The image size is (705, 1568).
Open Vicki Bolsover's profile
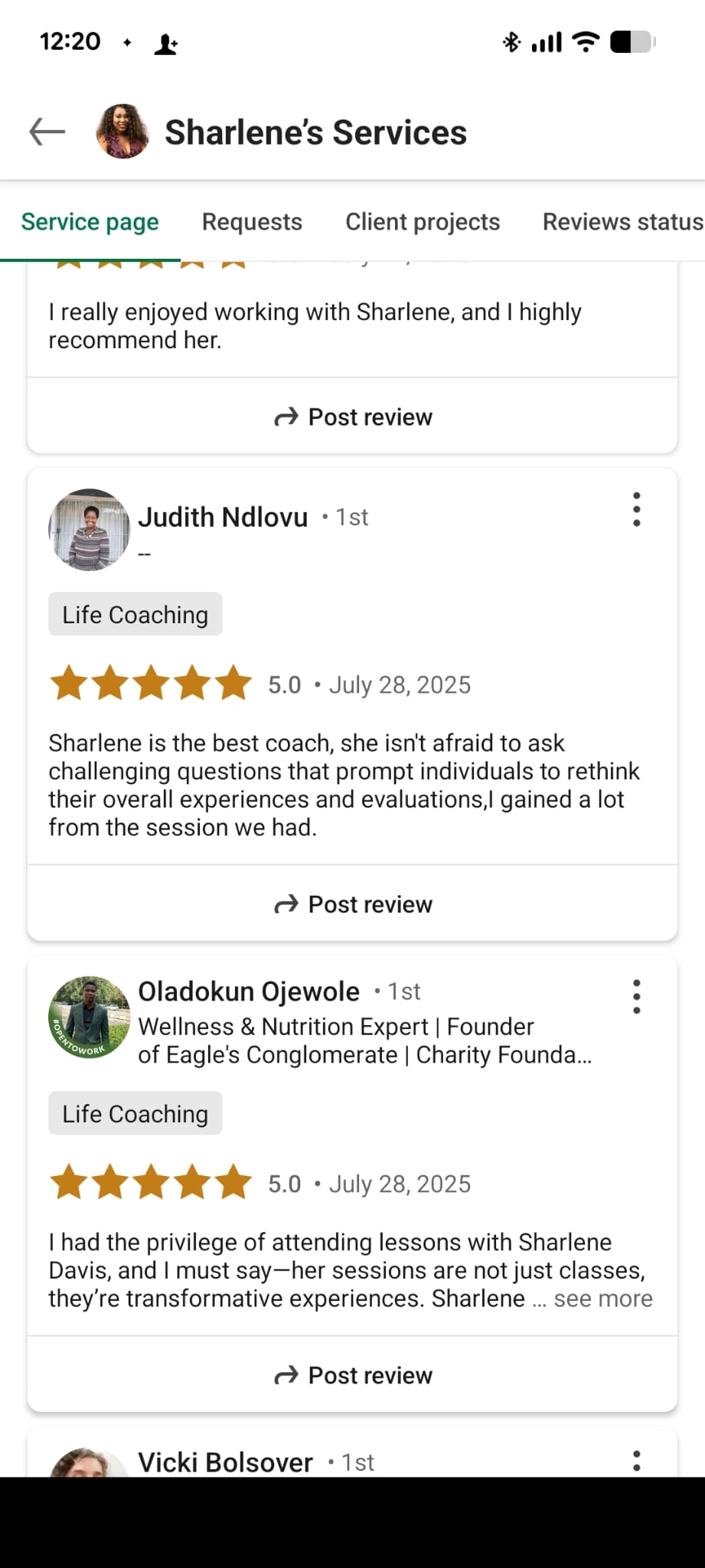225,1462
